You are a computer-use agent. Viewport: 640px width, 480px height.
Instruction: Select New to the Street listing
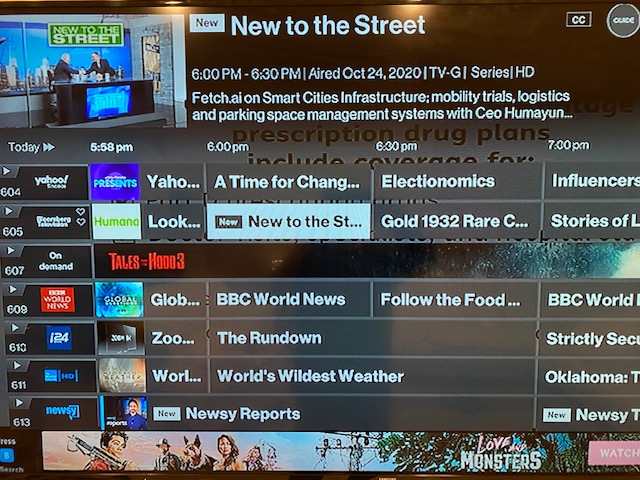(288, 221)
